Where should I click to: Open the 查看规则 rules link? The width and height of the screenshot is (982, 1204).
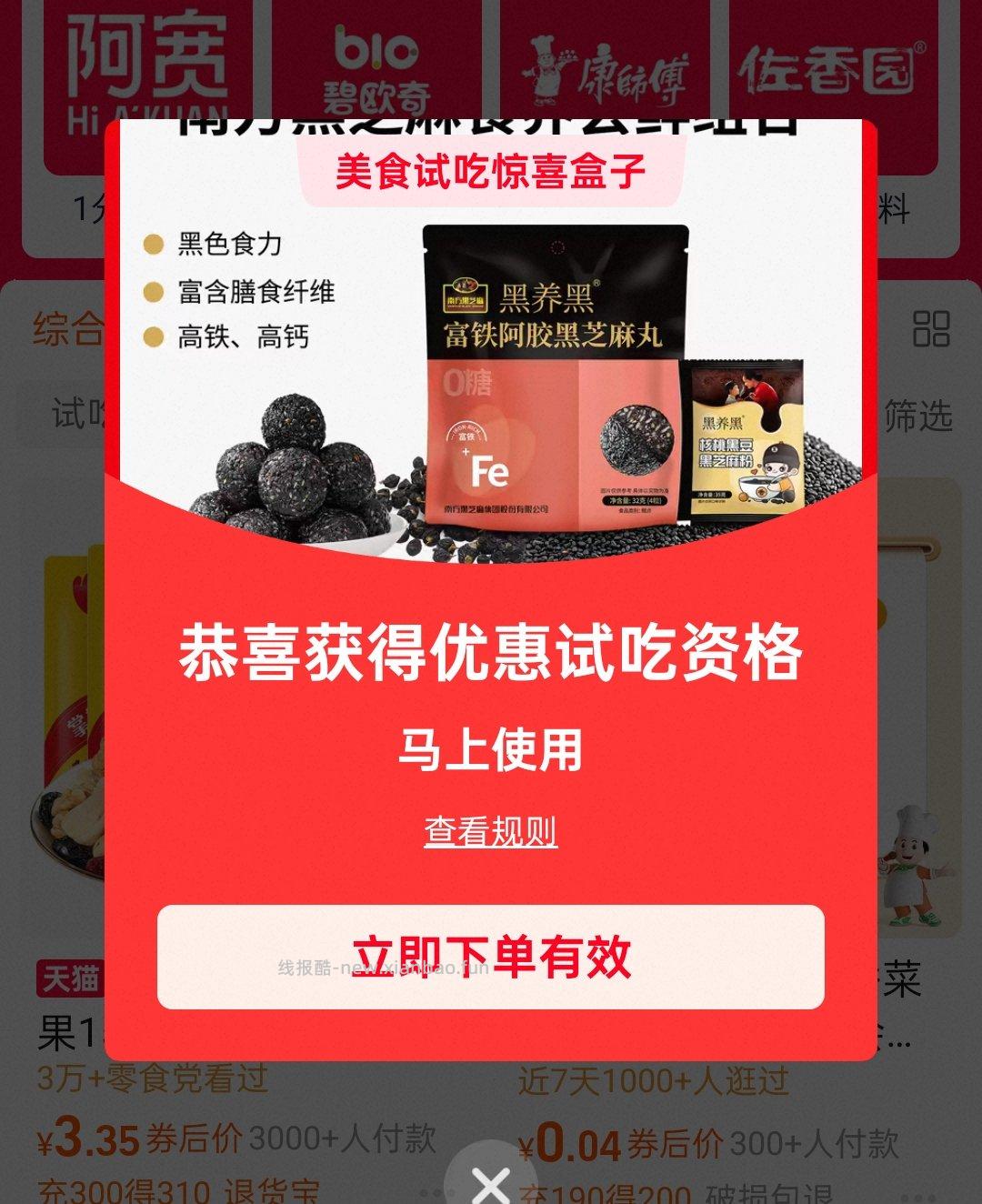[x=491, y=829]
